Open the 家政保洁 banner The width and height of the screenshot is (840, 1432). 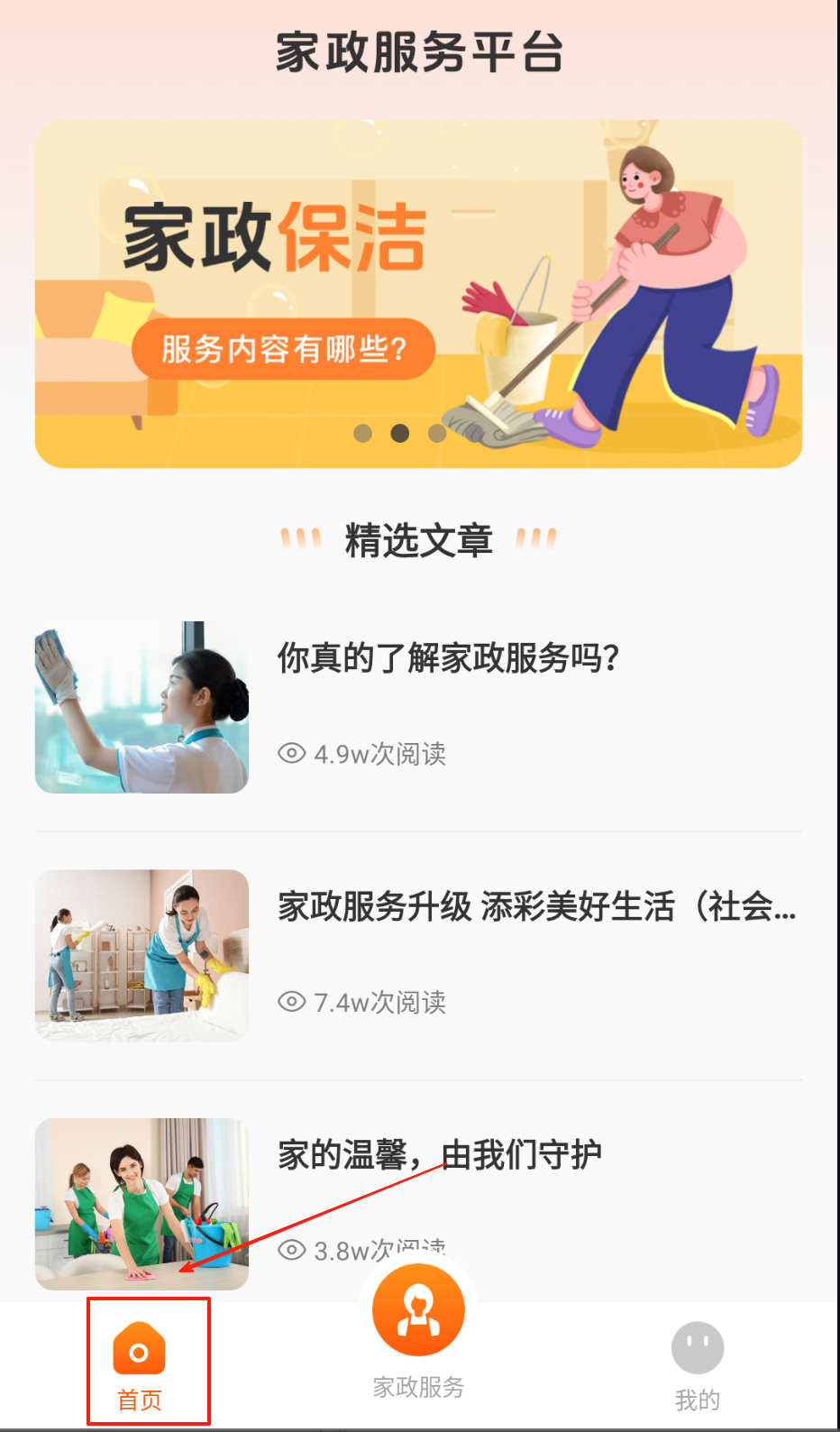coord(418,294)
